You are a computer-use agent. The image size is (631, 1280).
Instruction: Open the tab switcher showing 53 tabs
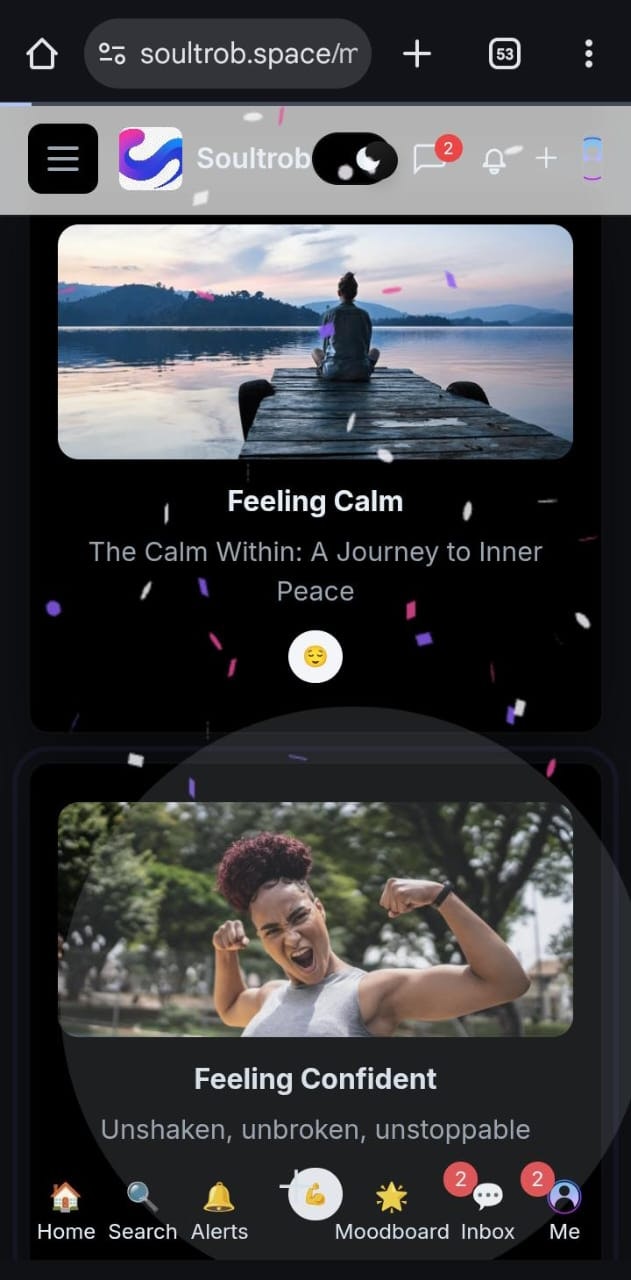505,53
